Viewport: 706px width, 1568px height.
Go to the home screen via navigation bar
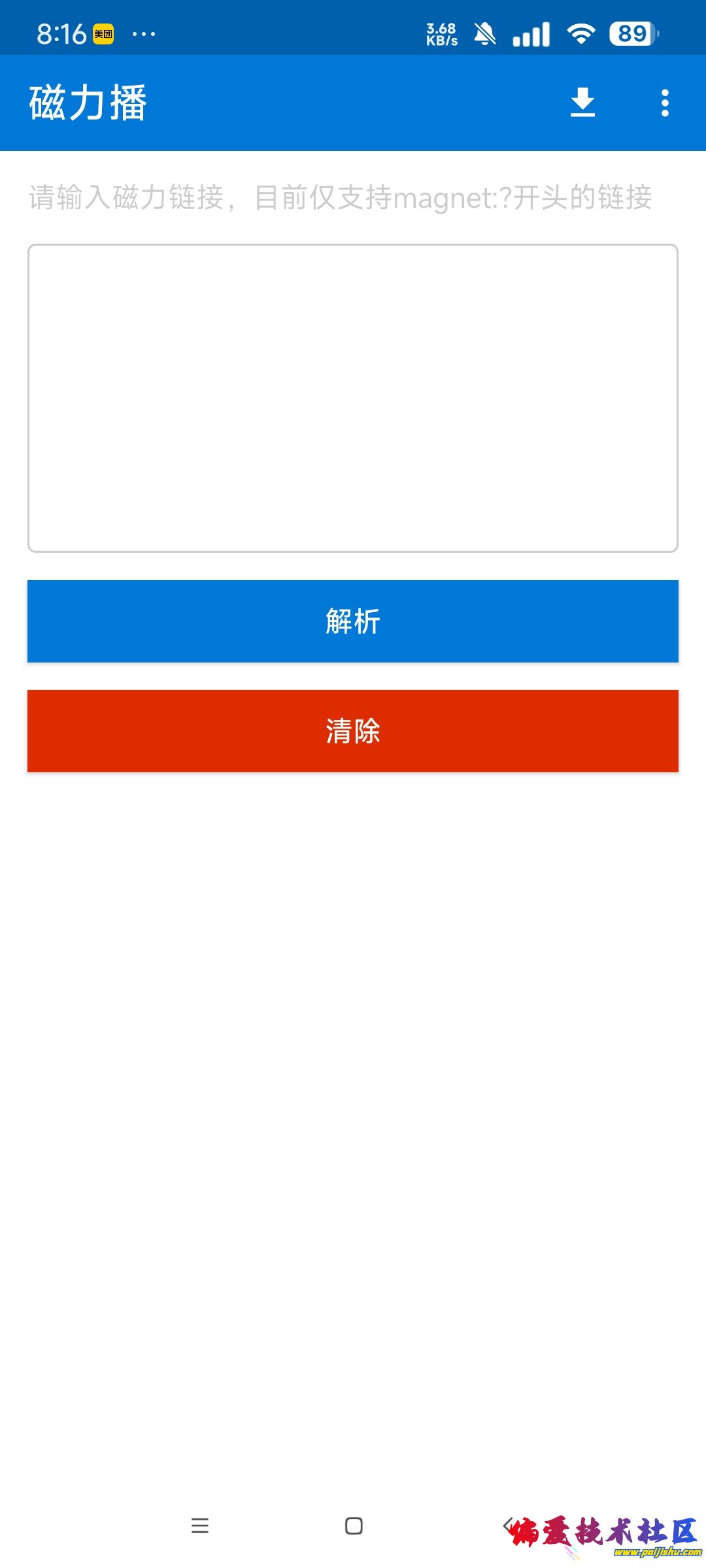coord(354,1526)
